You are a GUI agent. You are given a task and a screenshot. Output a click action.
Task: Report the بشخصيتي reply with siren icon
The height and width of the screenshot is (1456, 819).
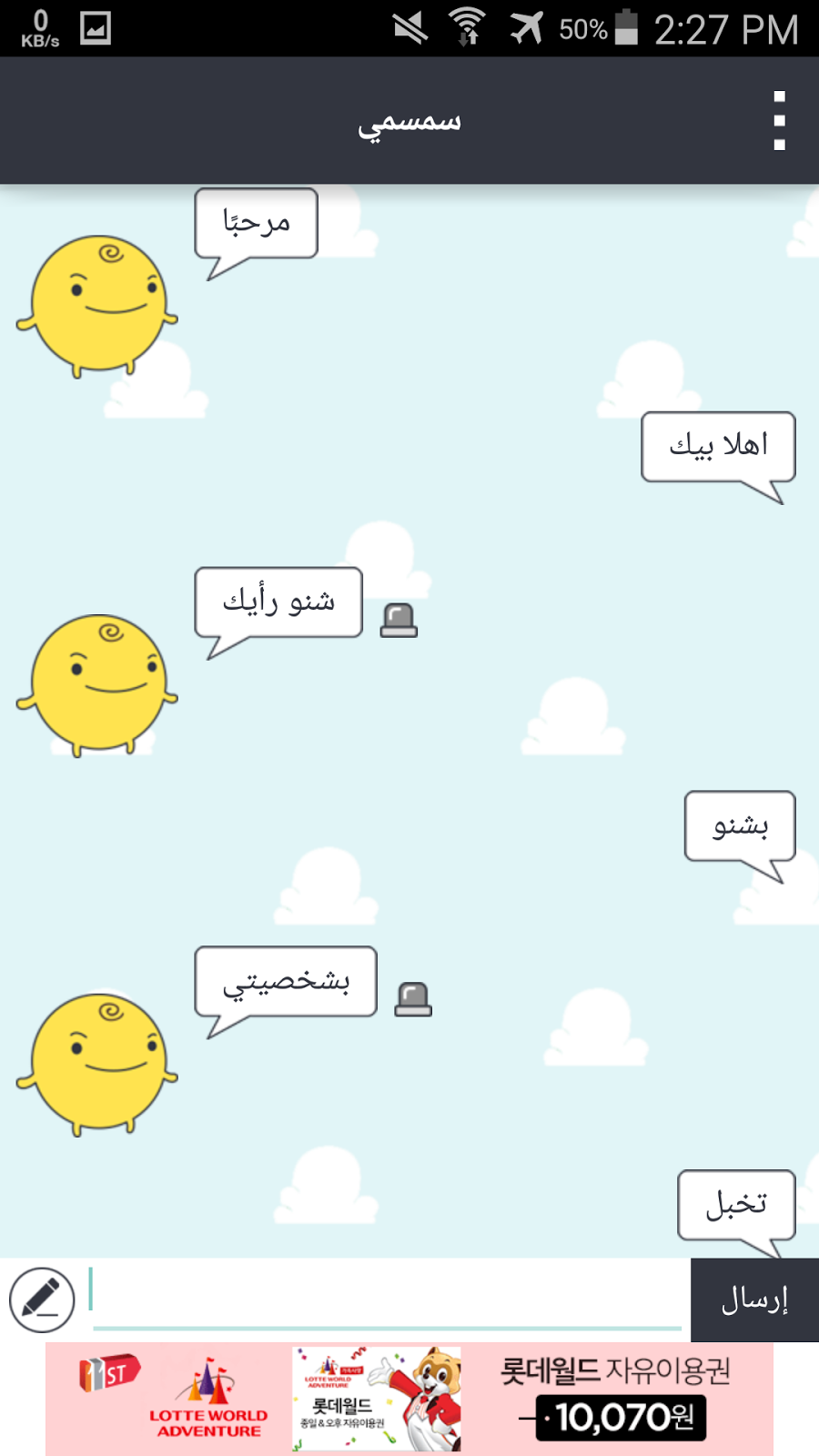[x=413, y=999]
